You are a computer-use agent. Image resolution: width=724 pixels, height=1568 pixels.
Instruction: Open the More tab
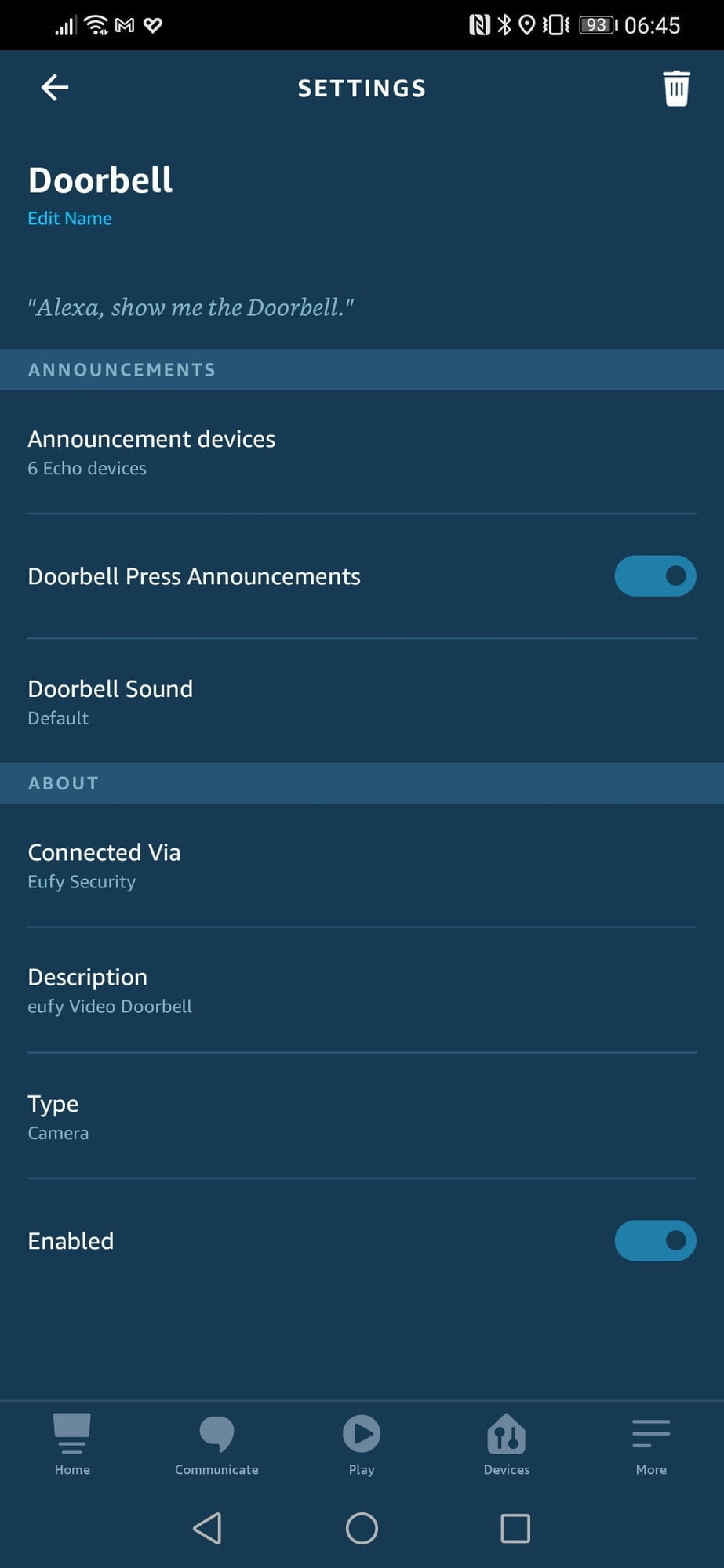coord(651,1444)
